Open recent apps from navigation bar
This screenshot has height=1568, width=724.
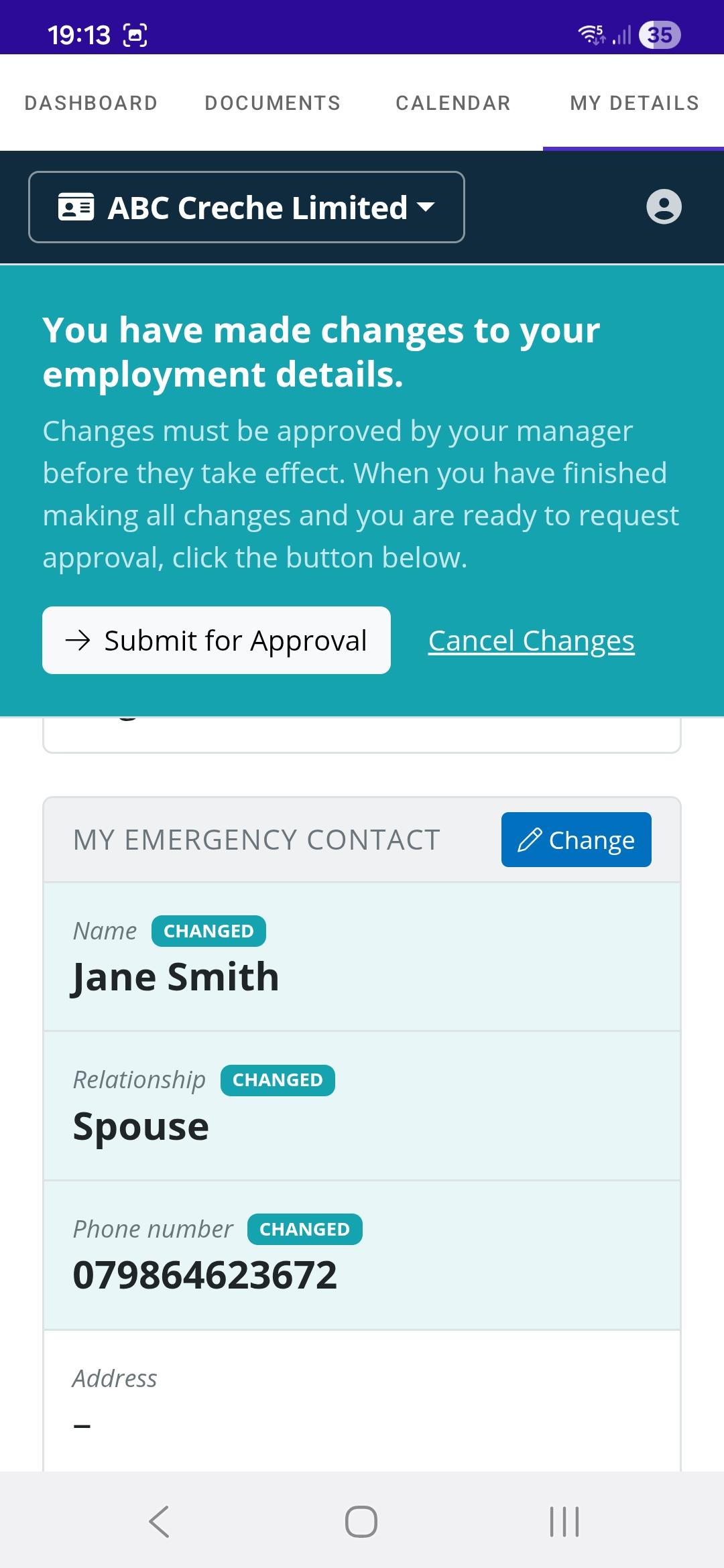pos(564,1521)
